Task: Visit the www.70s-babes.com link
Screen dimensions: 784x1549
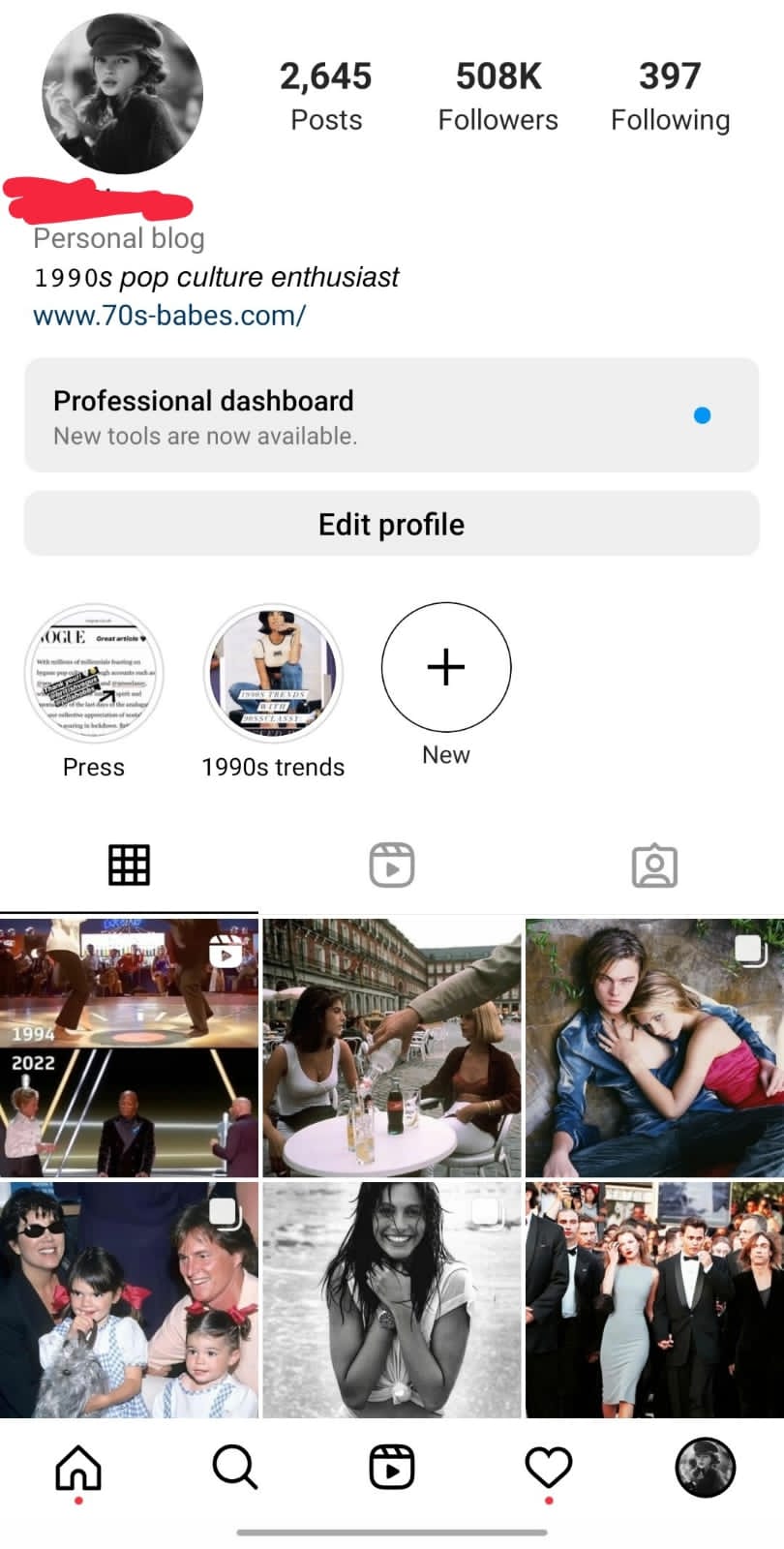Action: pos(169,315)
